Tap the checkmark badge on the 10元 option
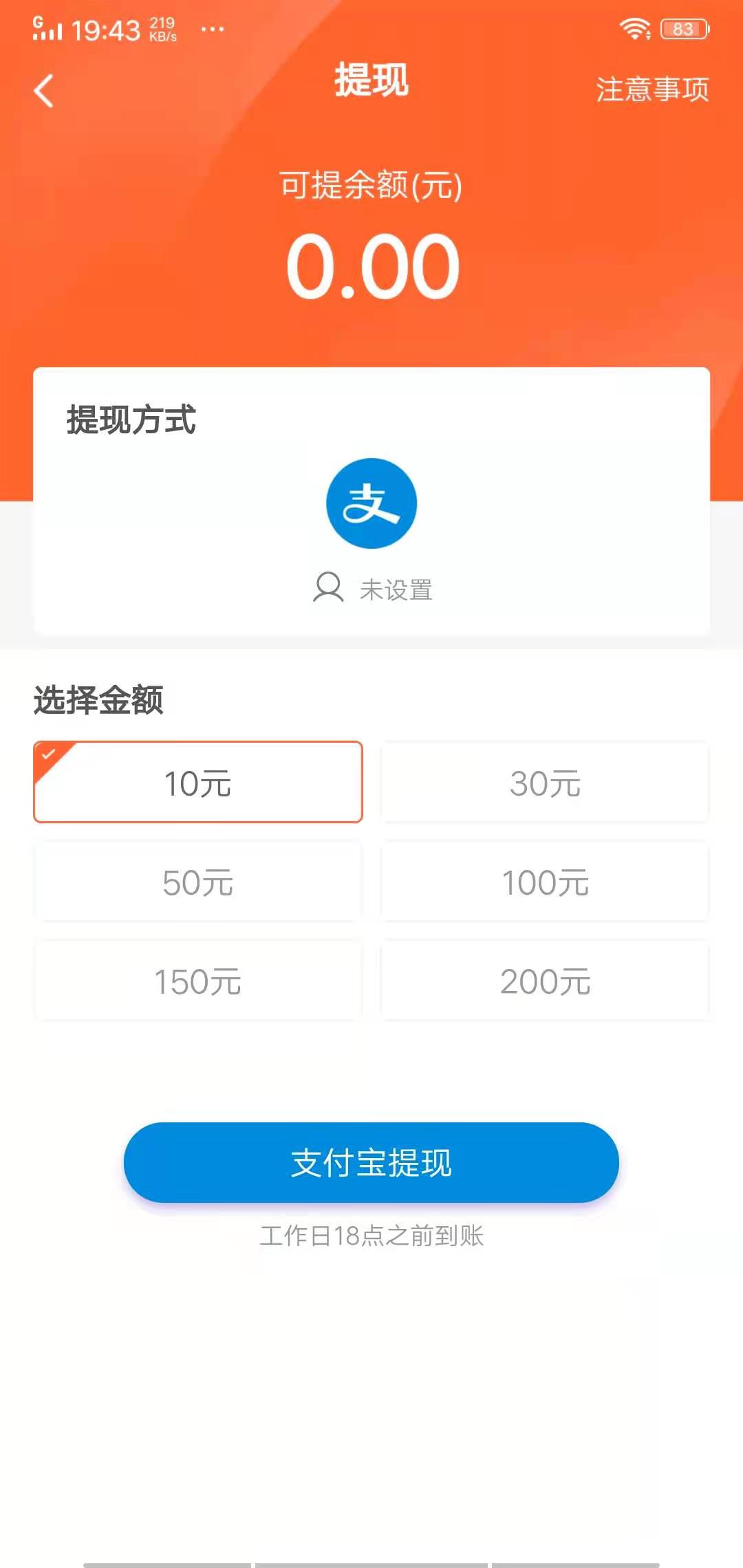 (x=48, y=753)
